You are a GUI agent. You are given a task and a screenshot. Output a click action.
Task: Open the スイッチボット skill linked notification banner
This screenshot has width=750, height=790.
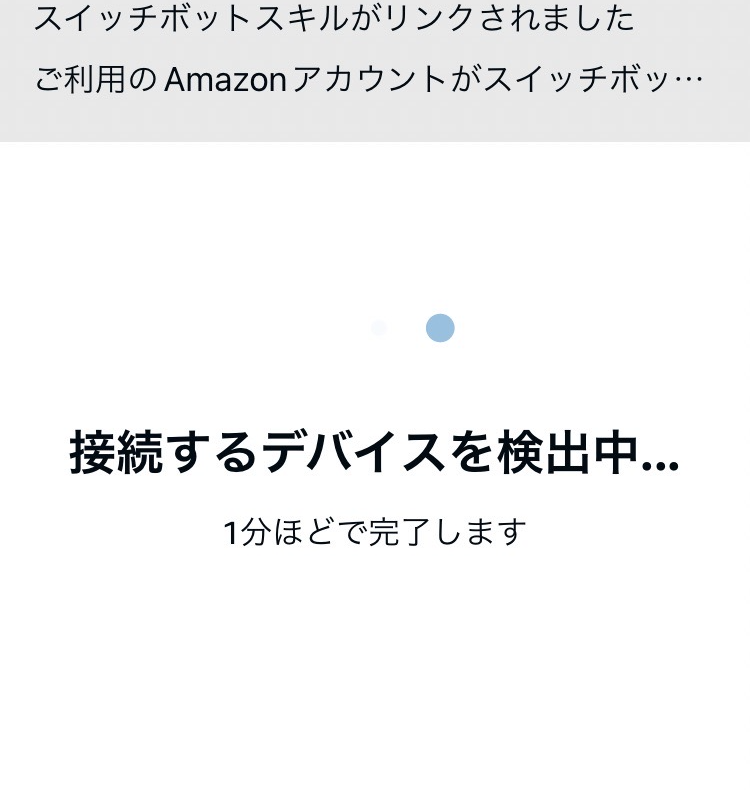375,71
